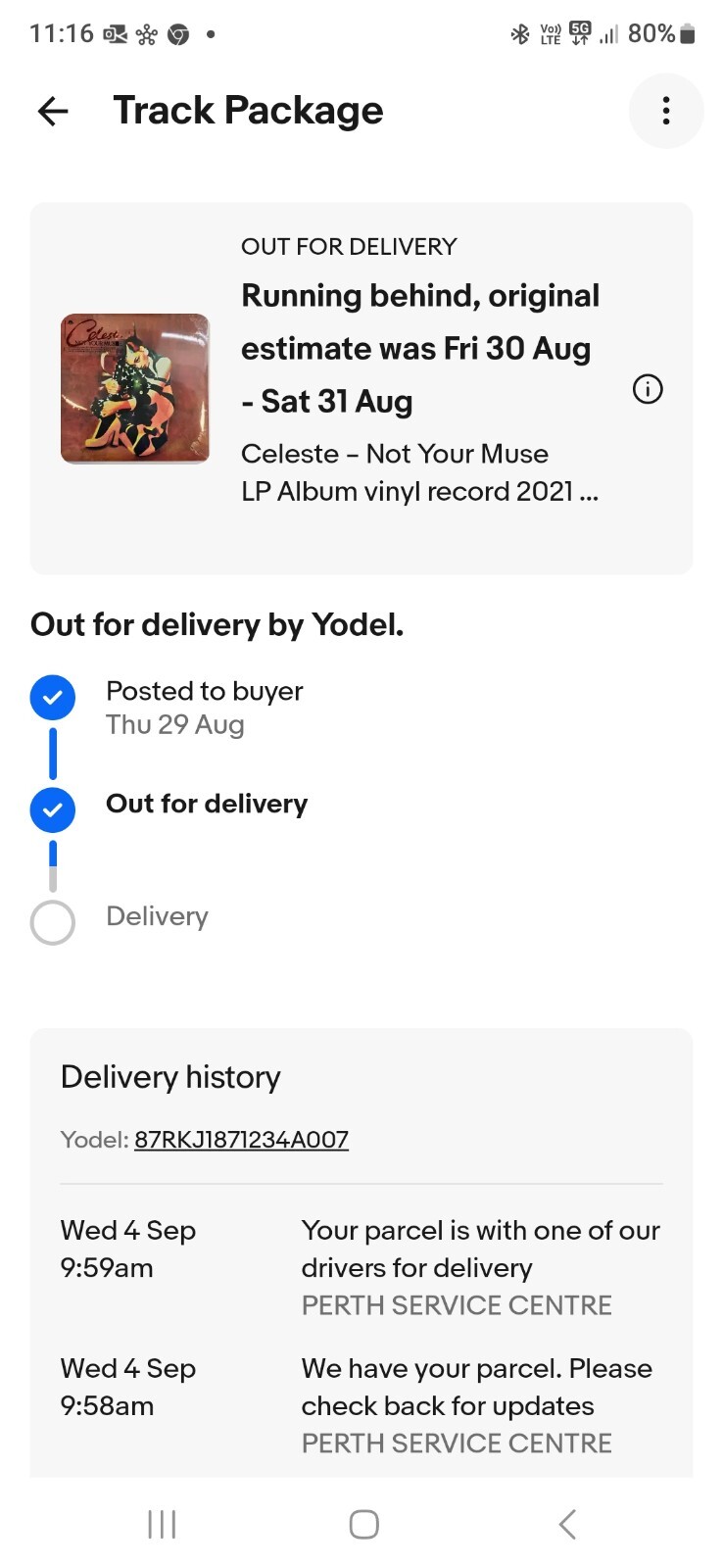Open Yodel tracking number 87RKJ1871234A007 link

[x=241, y=1140]
